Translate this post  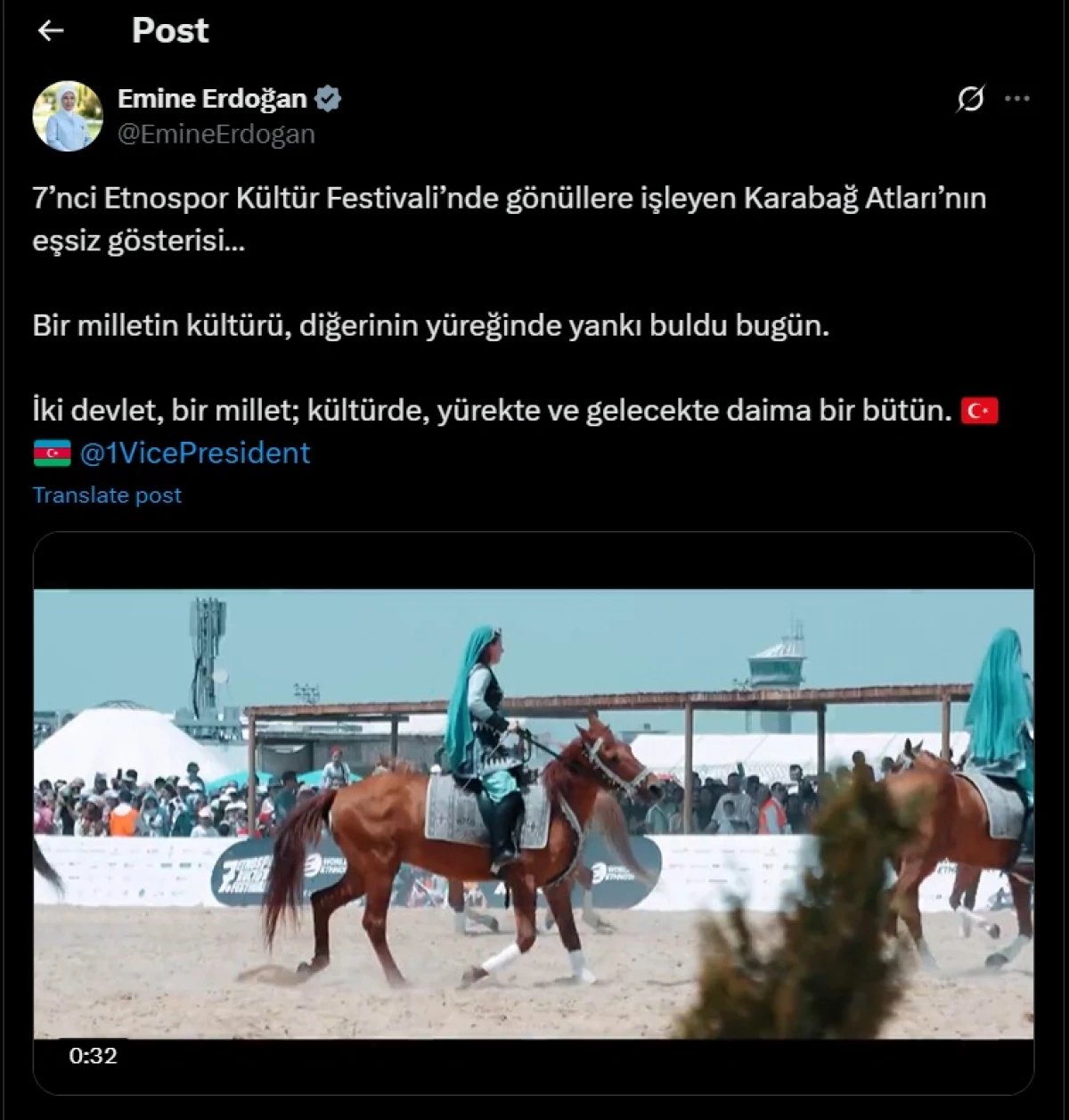point(107,495)
